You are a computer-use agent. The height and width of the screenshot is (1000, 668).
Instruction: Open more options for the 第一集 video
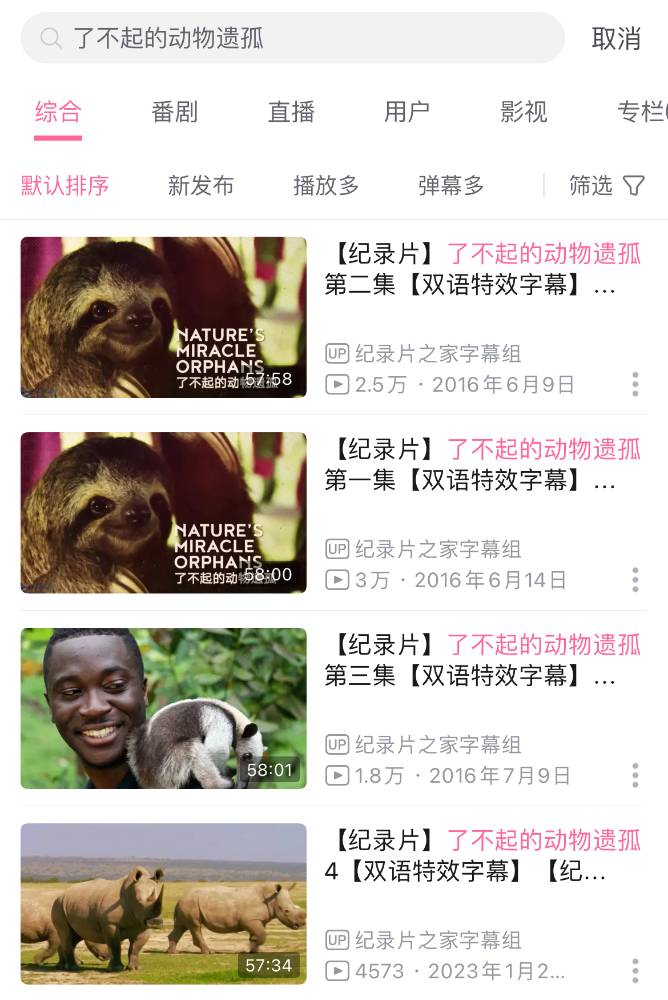[635, 580]
